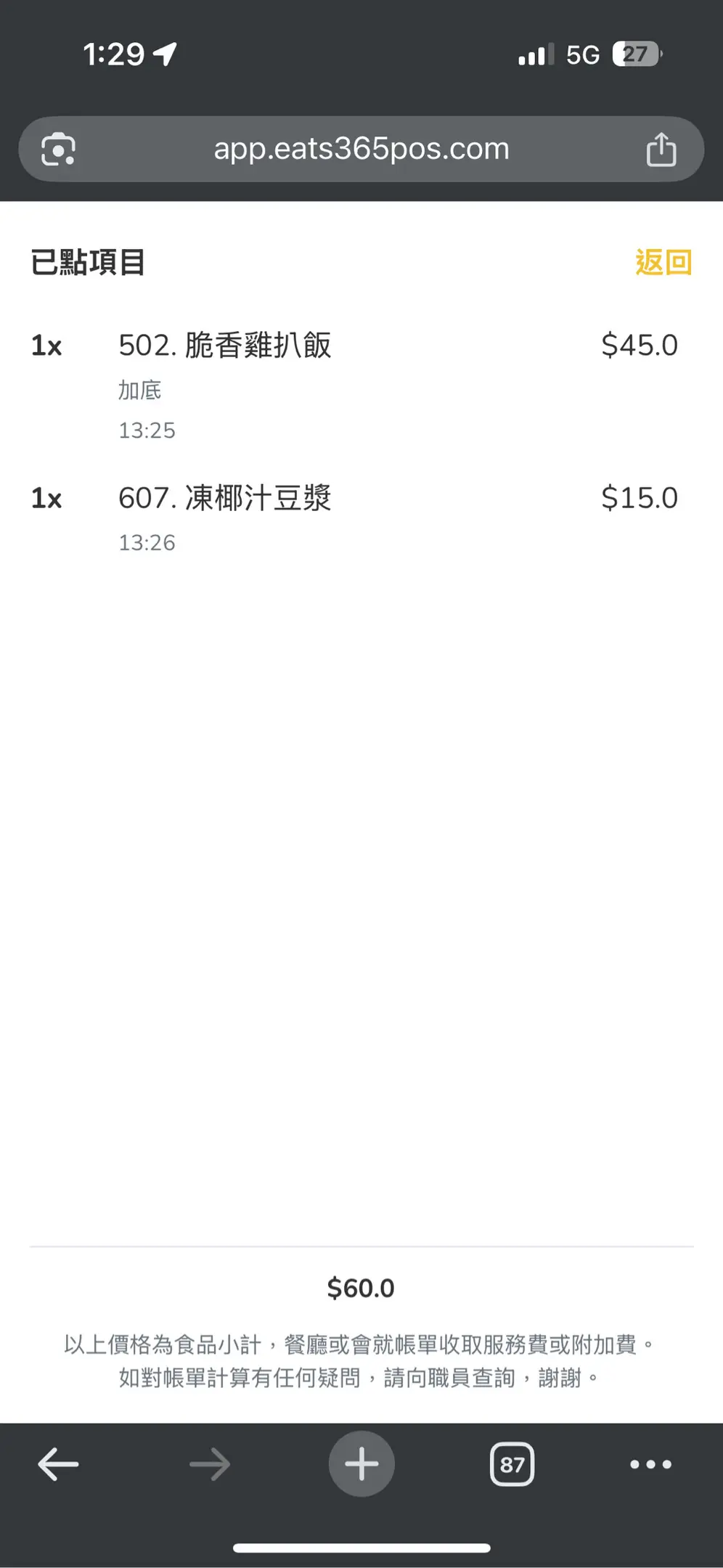The width and height of the screenshot is (723, 1568).
Task: Share this page via share icon
Action: tap(661, 150)
